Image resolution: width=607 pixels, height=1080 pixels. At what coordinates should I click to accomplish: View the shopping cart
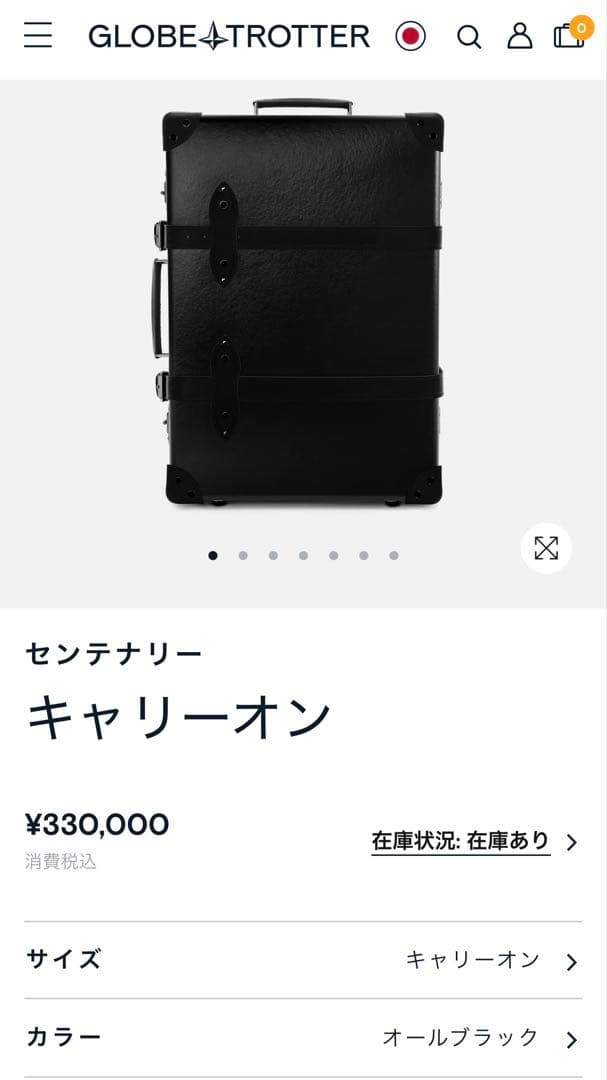(x=569, y=36)
